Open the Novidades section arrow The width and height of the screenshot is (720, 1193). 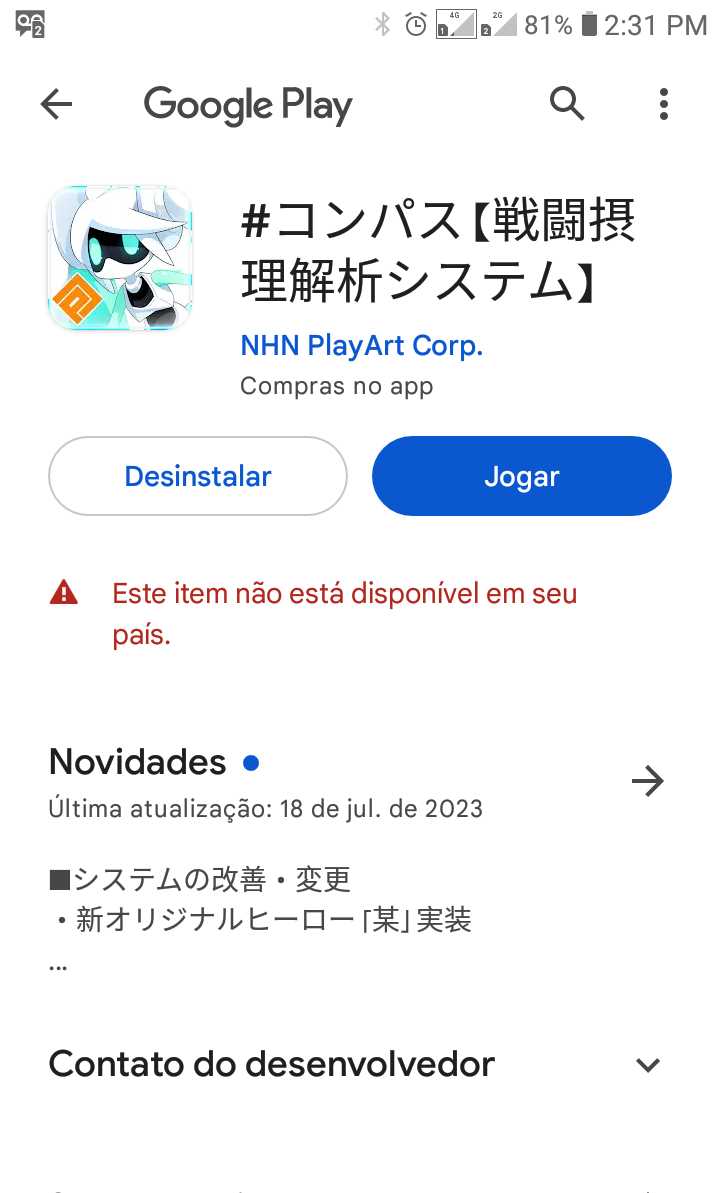[648, 781]
